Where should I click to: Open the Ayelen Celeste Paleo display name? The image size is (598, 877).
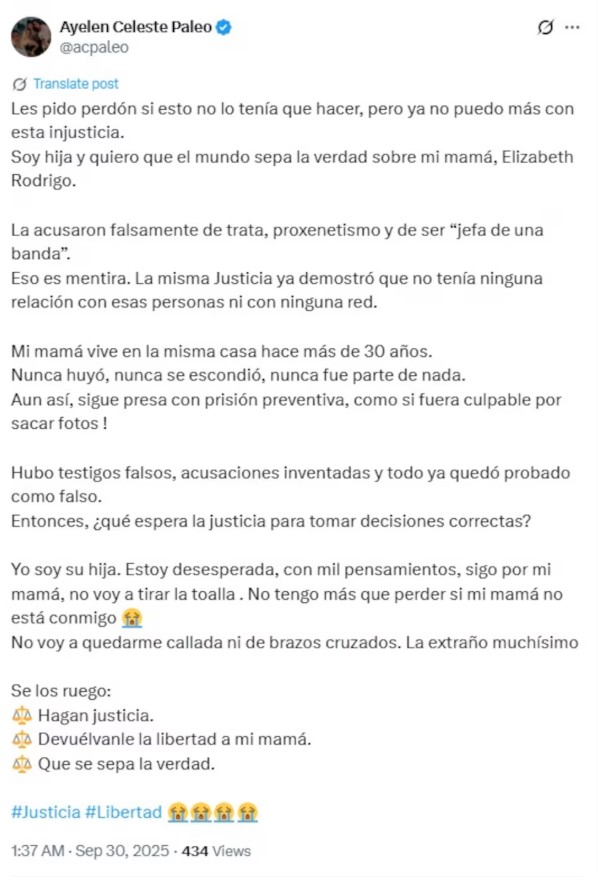click(136, 27)
